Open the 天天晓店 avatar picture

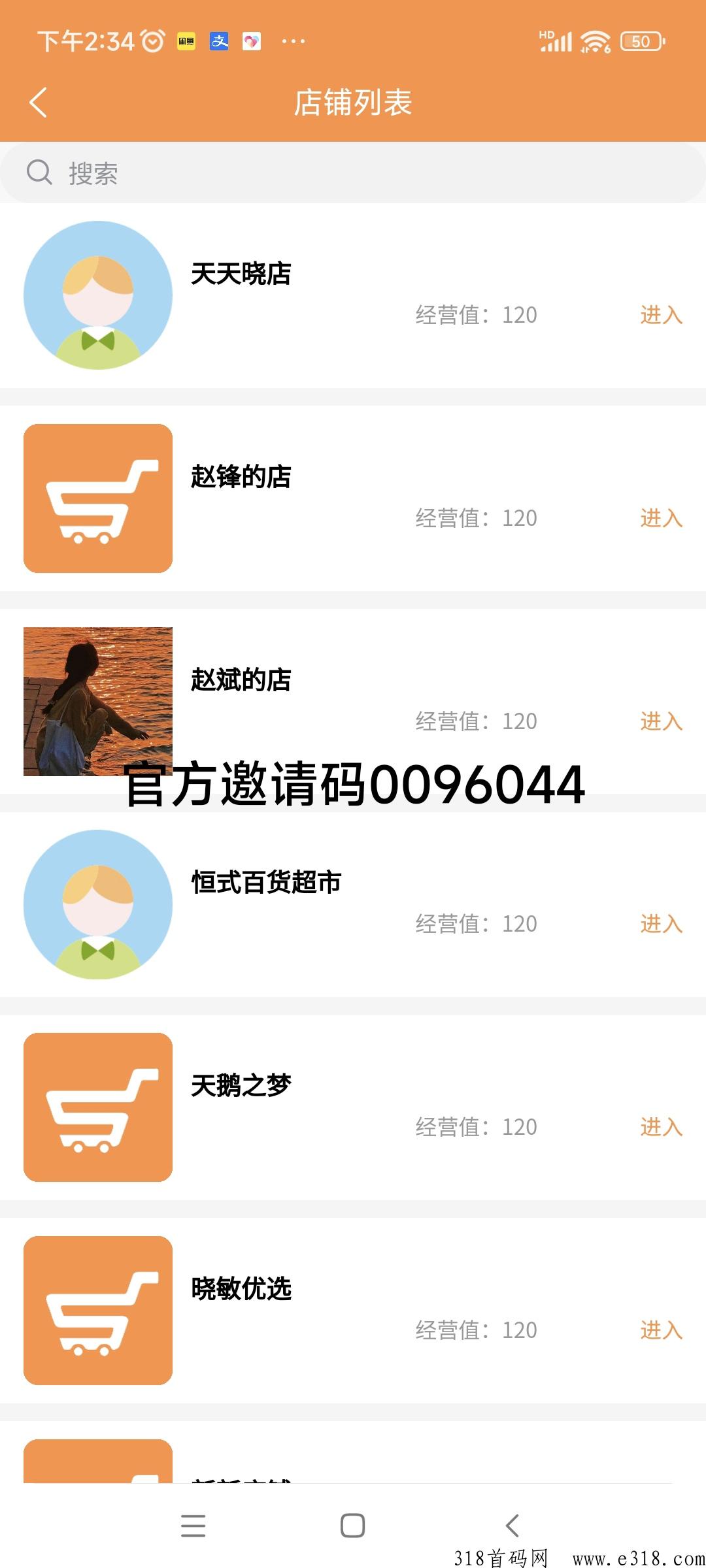[98, 295]
